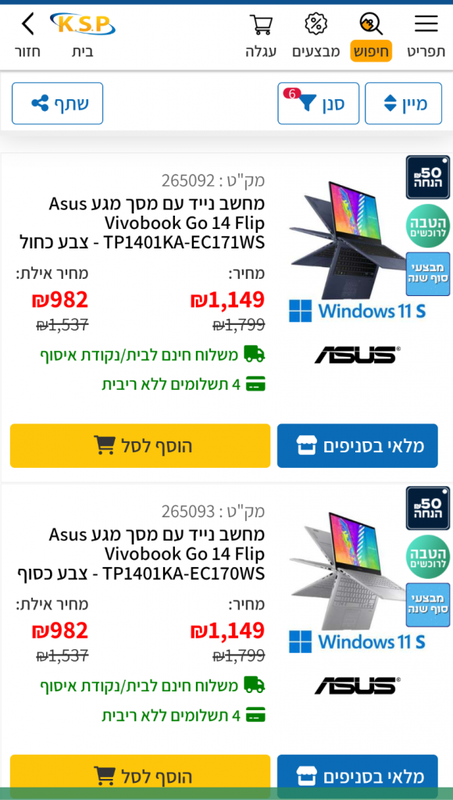This screenshot has height=800, width=453.
Task: Go back with חזור arrow
Action: [x=27, y=36]
